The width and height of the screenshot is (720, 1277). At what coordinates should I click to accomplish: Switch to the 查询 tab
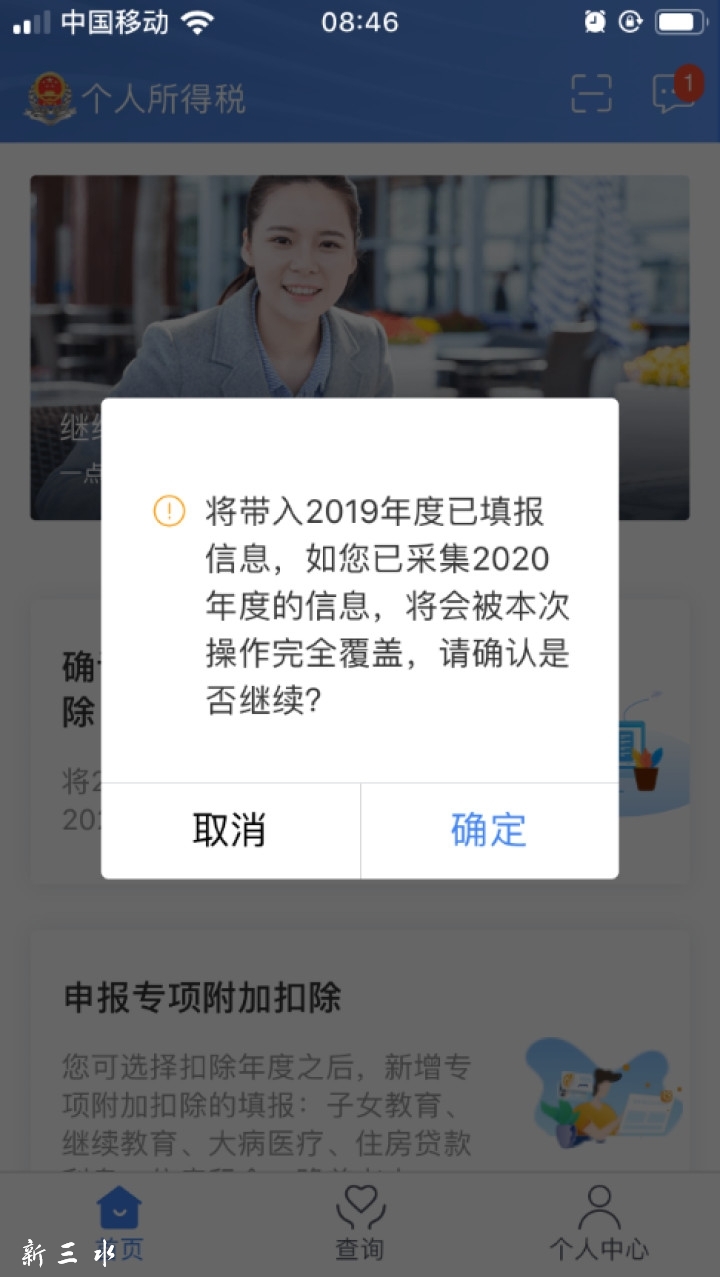coord(360,1222)
